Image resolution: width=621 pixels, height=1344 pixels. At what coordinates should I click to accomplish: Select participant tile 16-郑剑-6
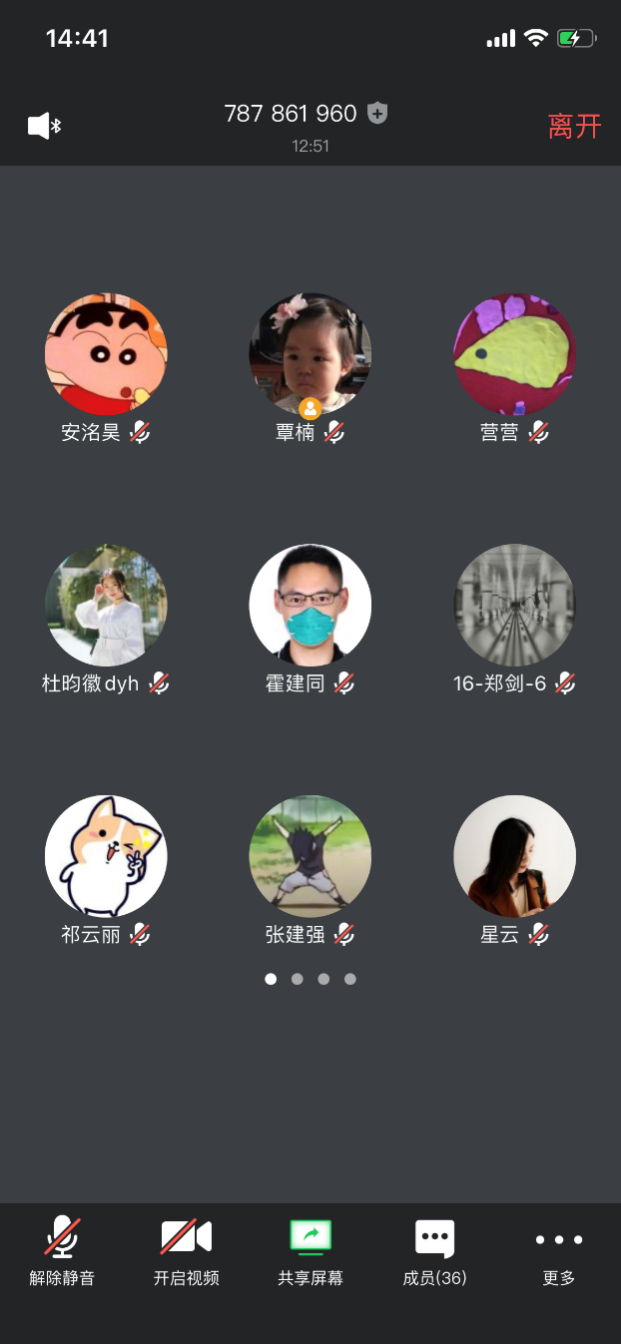pos(514,605)
